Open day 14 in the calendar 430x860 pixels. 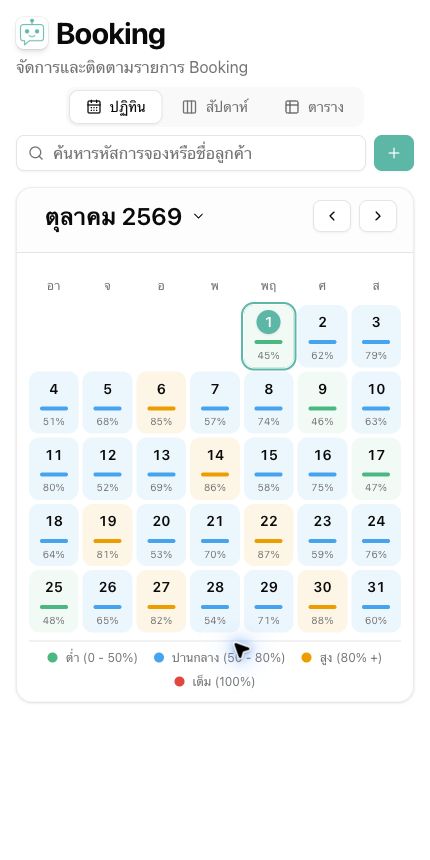pos(215,468)
